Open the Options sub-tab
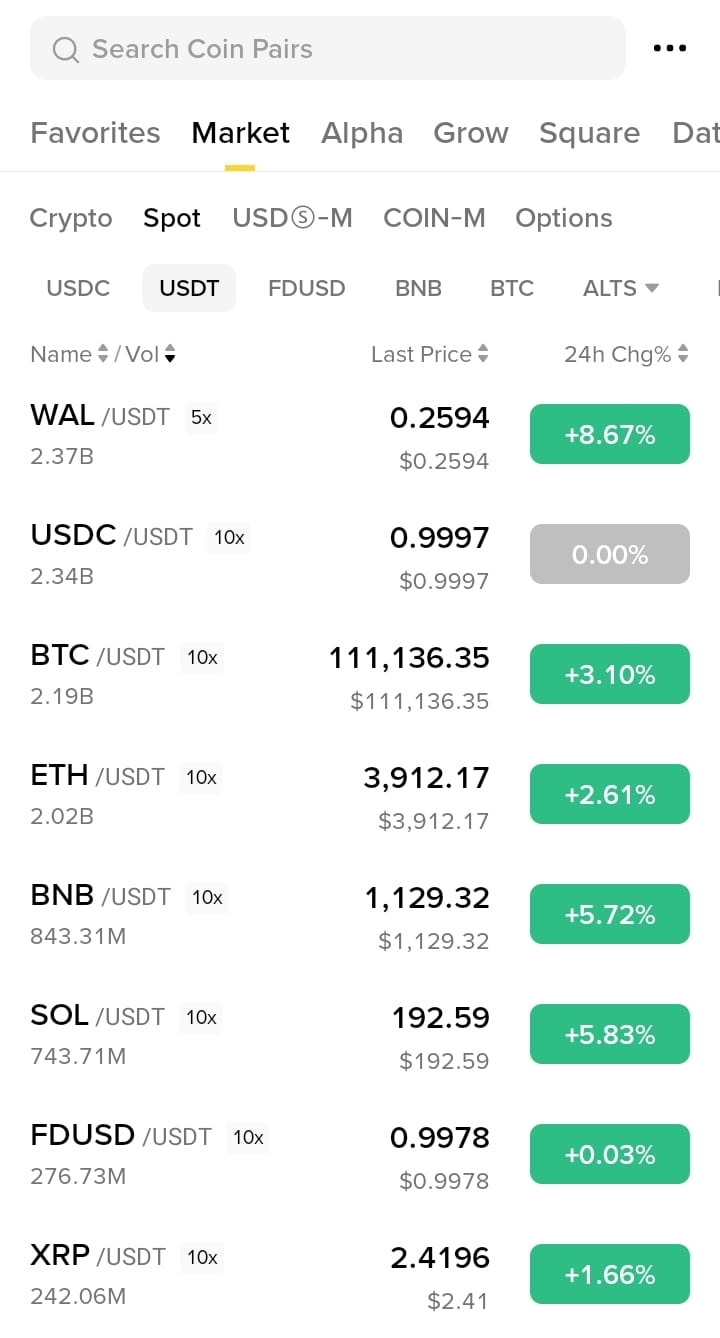 coord(564,218)
